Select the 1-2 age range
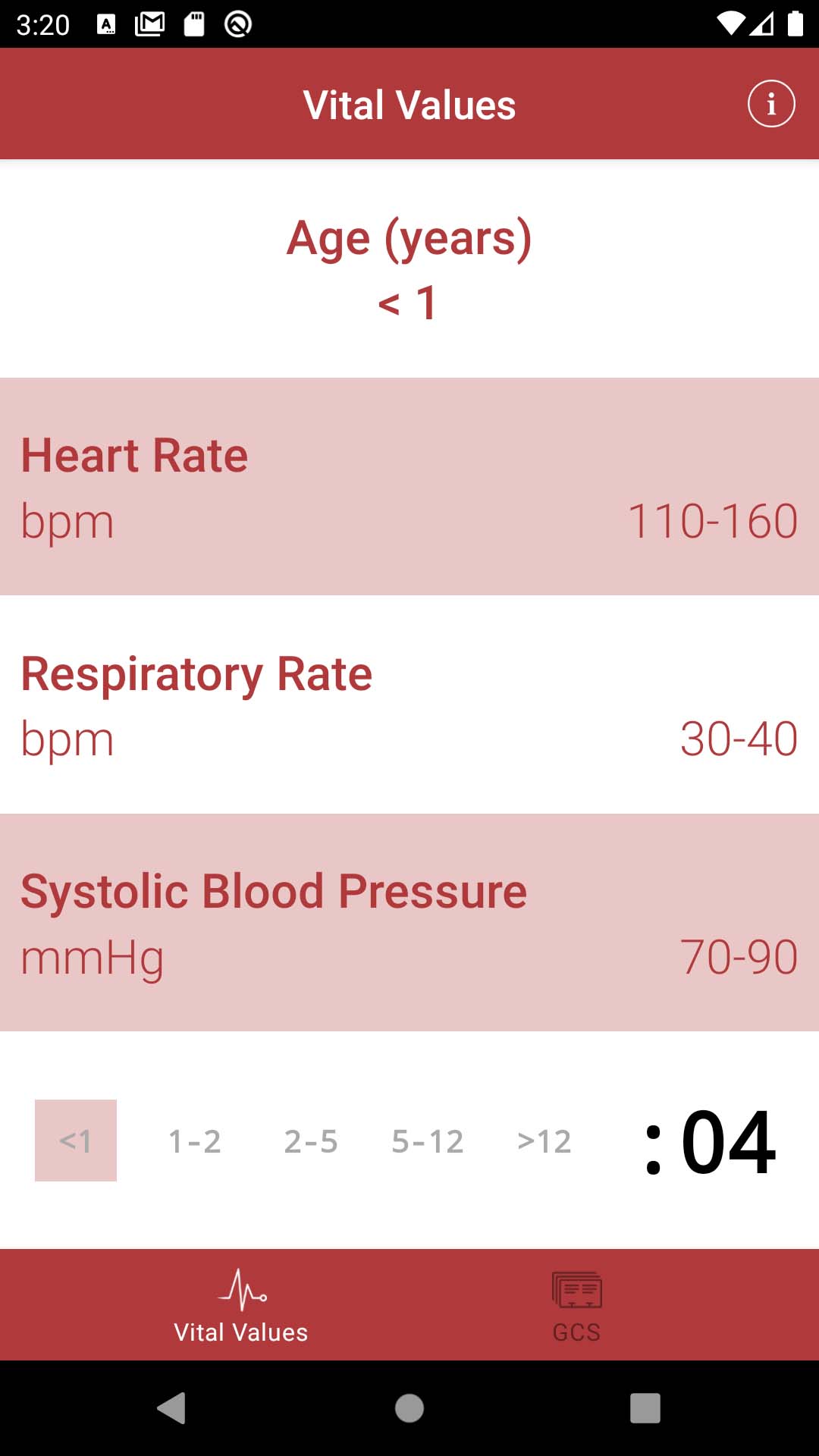The width and height of the screenshot is (819, 1456). 194,1141
